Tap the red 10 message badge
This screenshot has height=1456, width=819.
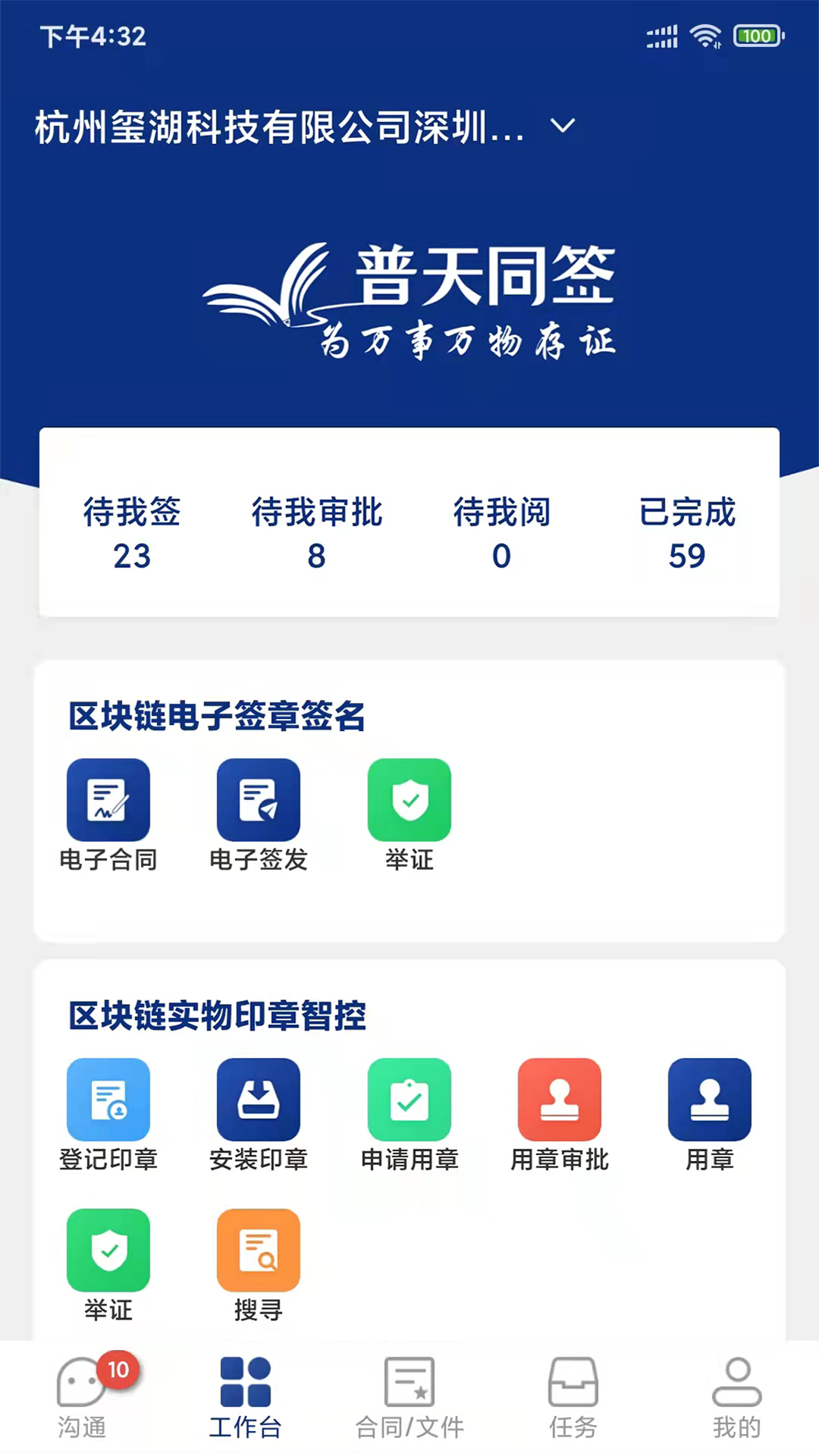pyautogui.click(x=118, y=1370)
